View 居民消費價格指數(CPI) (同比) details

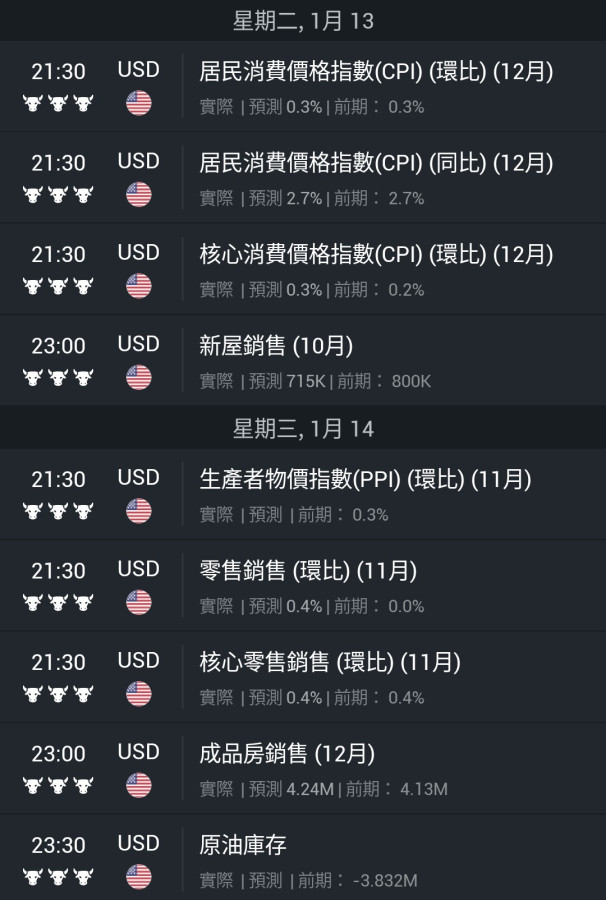[x=375, y=163]
